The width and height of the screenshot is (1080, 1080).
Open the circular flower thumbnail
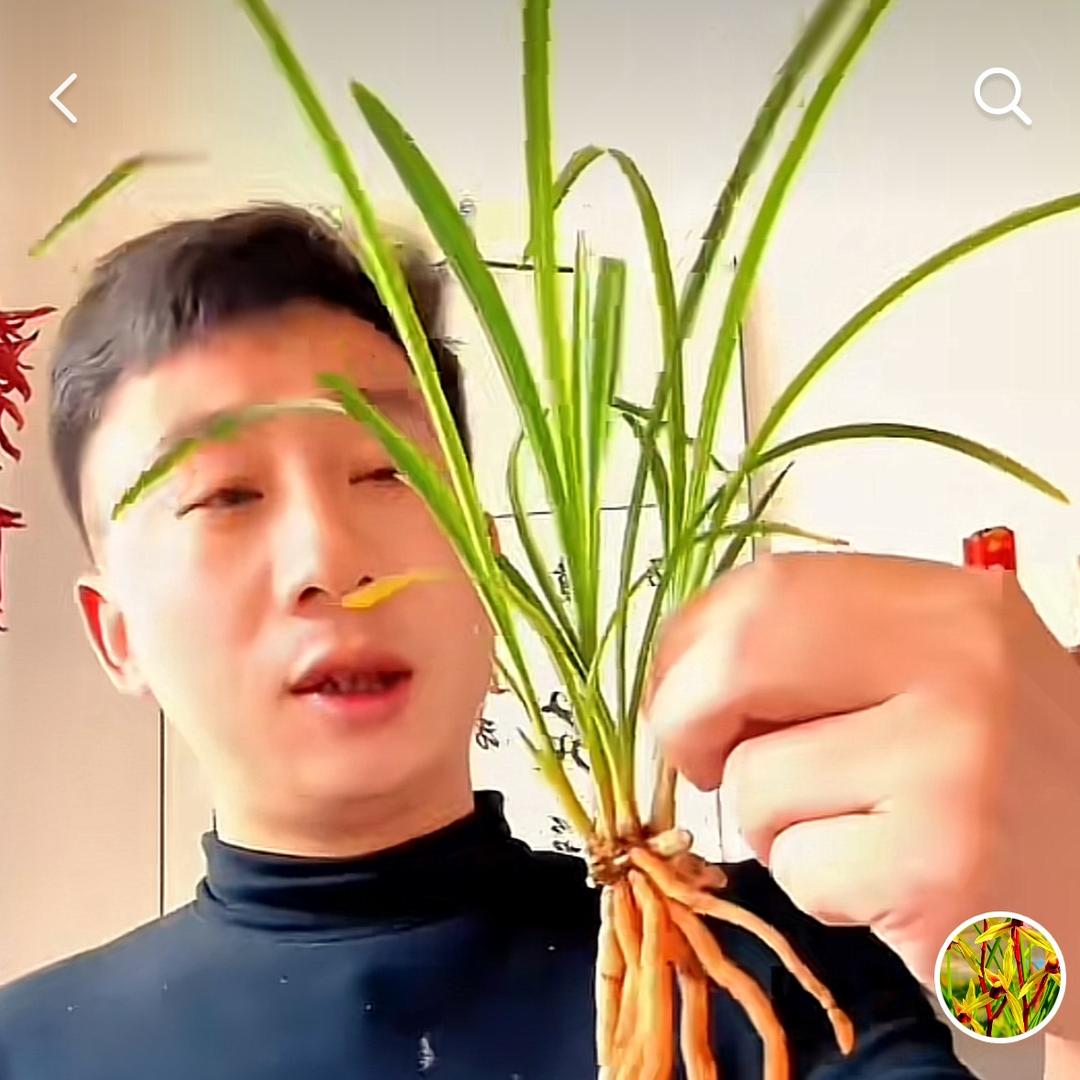click(1000, 977)
